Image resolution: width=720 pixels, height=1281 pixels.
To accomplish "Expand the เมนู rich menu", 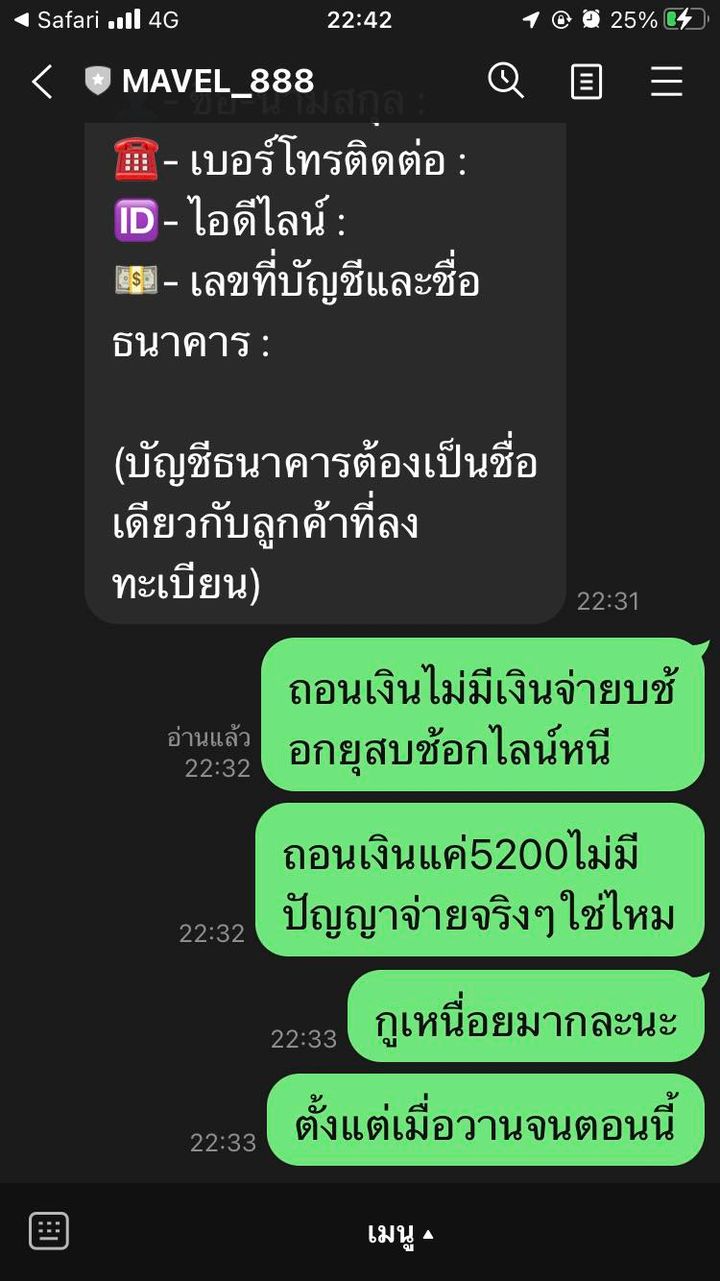I will (400, 1234).
